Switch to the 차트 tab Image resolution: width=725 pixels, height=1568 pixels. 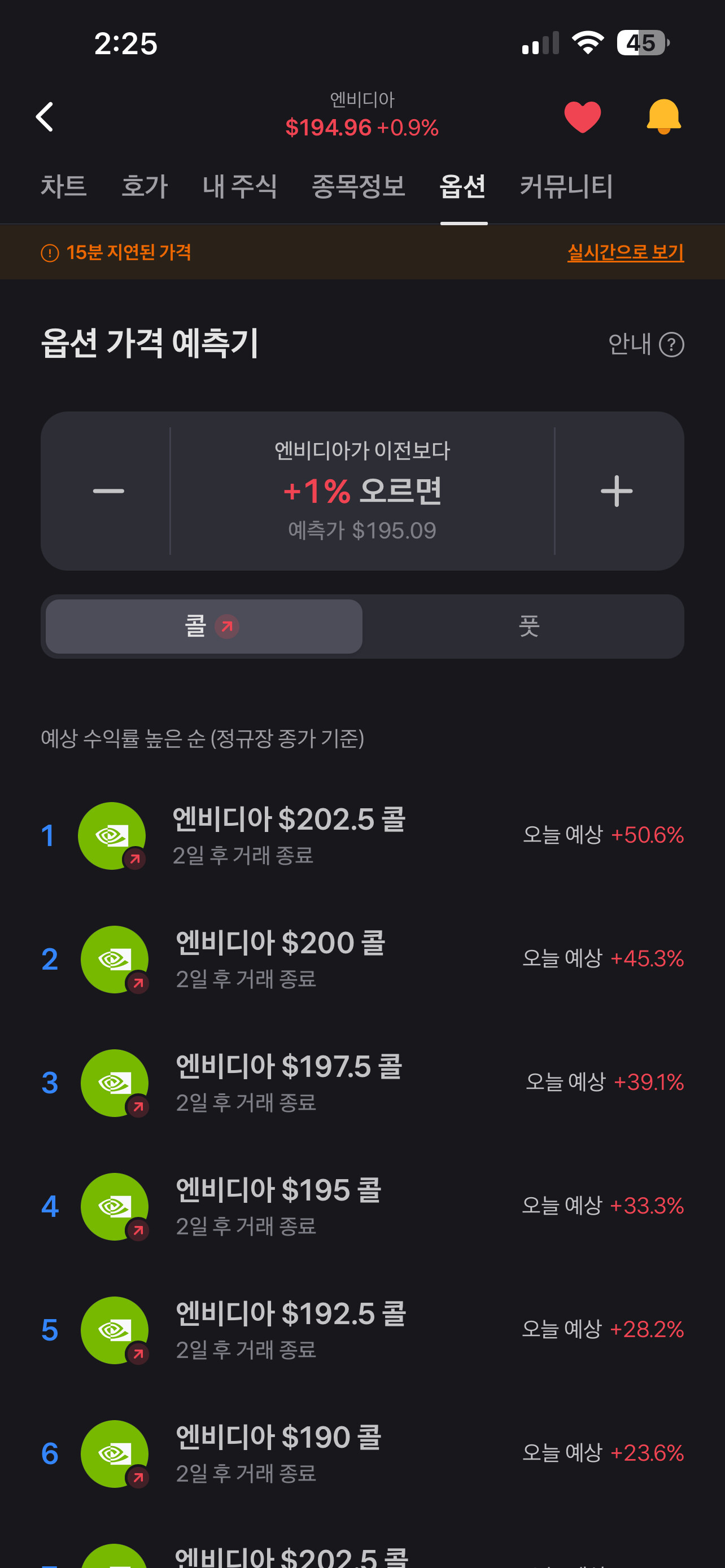[63, 186]
